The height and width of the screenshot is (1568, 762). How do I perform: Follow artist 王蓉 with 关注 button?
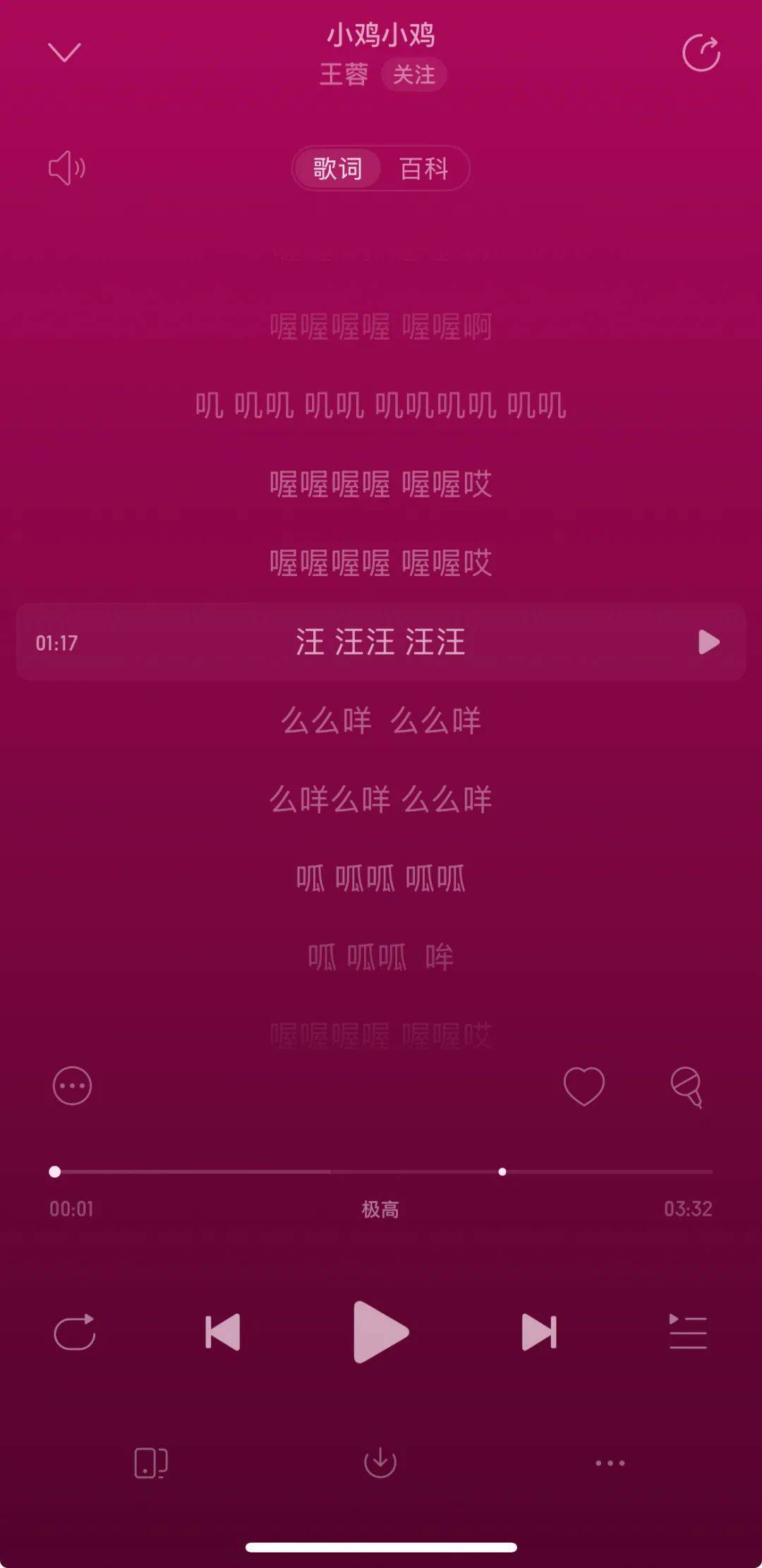(x=413, y=75)
